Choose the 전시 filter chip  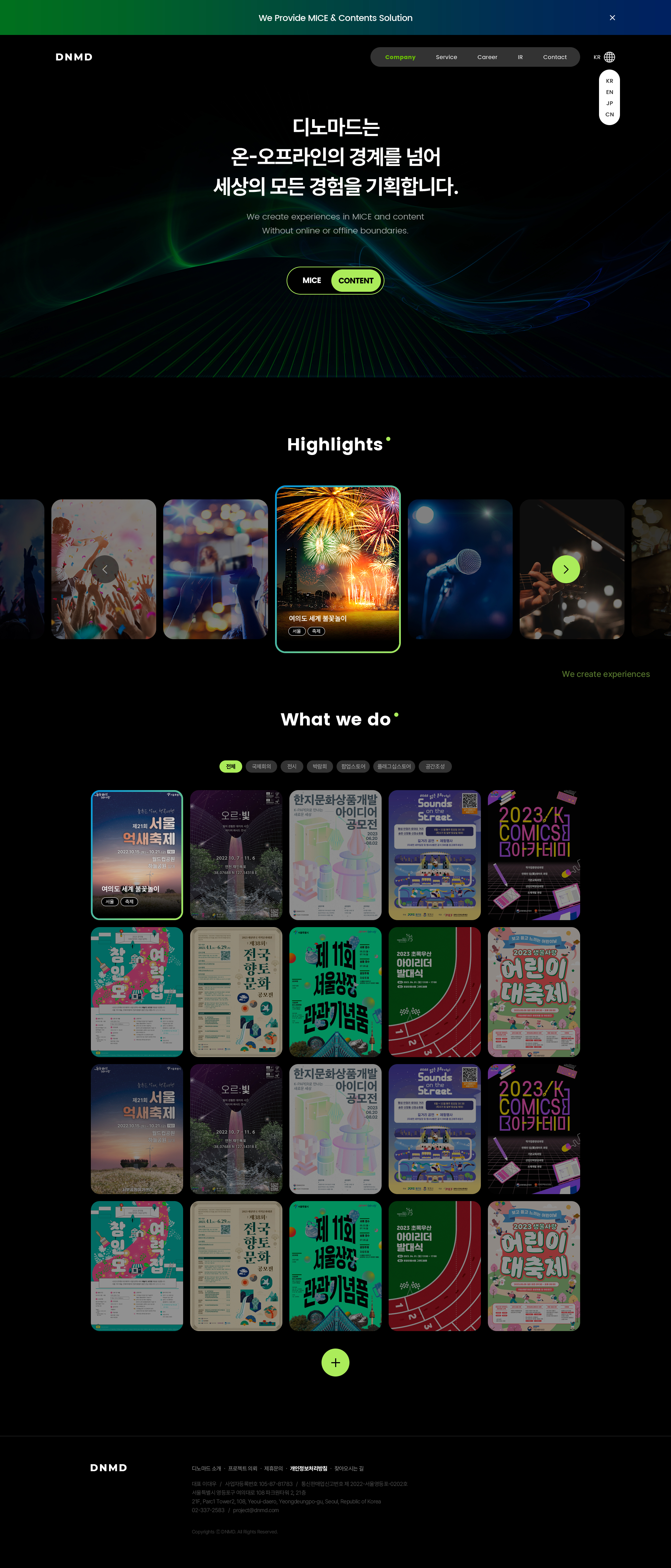292,766
